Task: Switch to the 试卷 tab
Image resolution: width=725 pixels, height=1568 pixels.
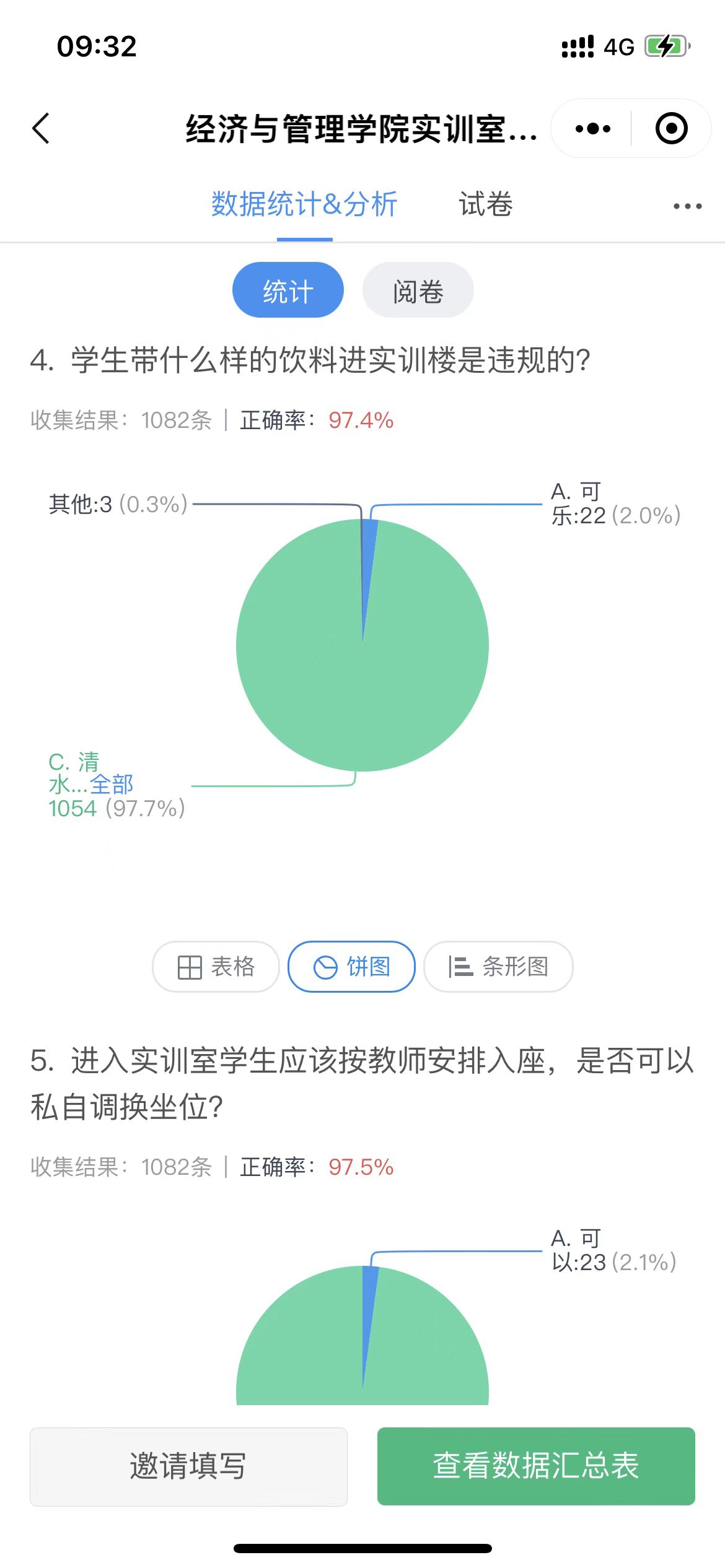Action: (x=485, y=204)
